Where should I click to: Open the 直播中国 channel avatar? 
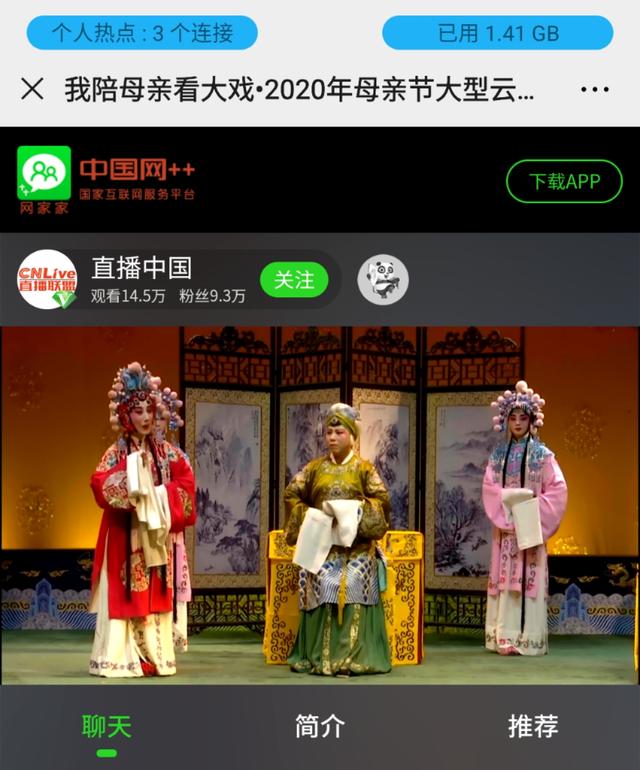tap(47, 280)
